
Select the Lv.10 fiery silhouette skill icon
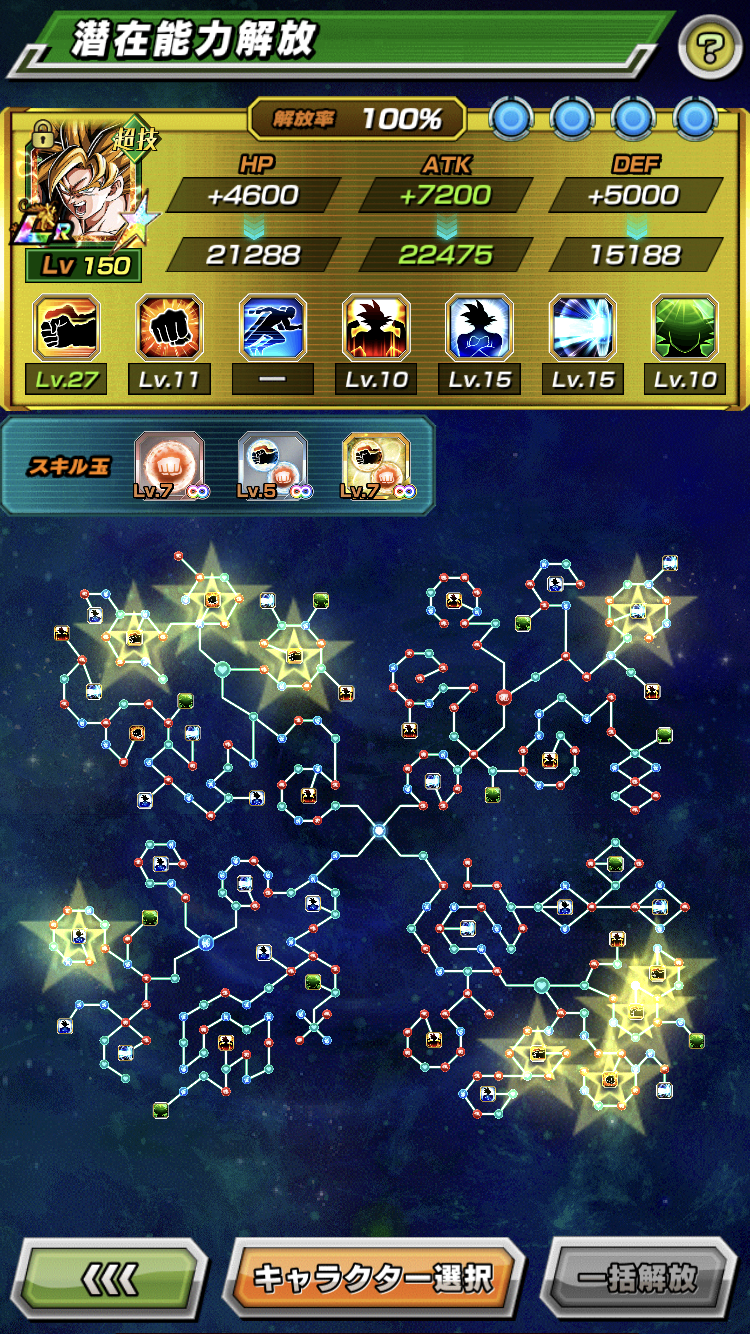pos(376,327)
